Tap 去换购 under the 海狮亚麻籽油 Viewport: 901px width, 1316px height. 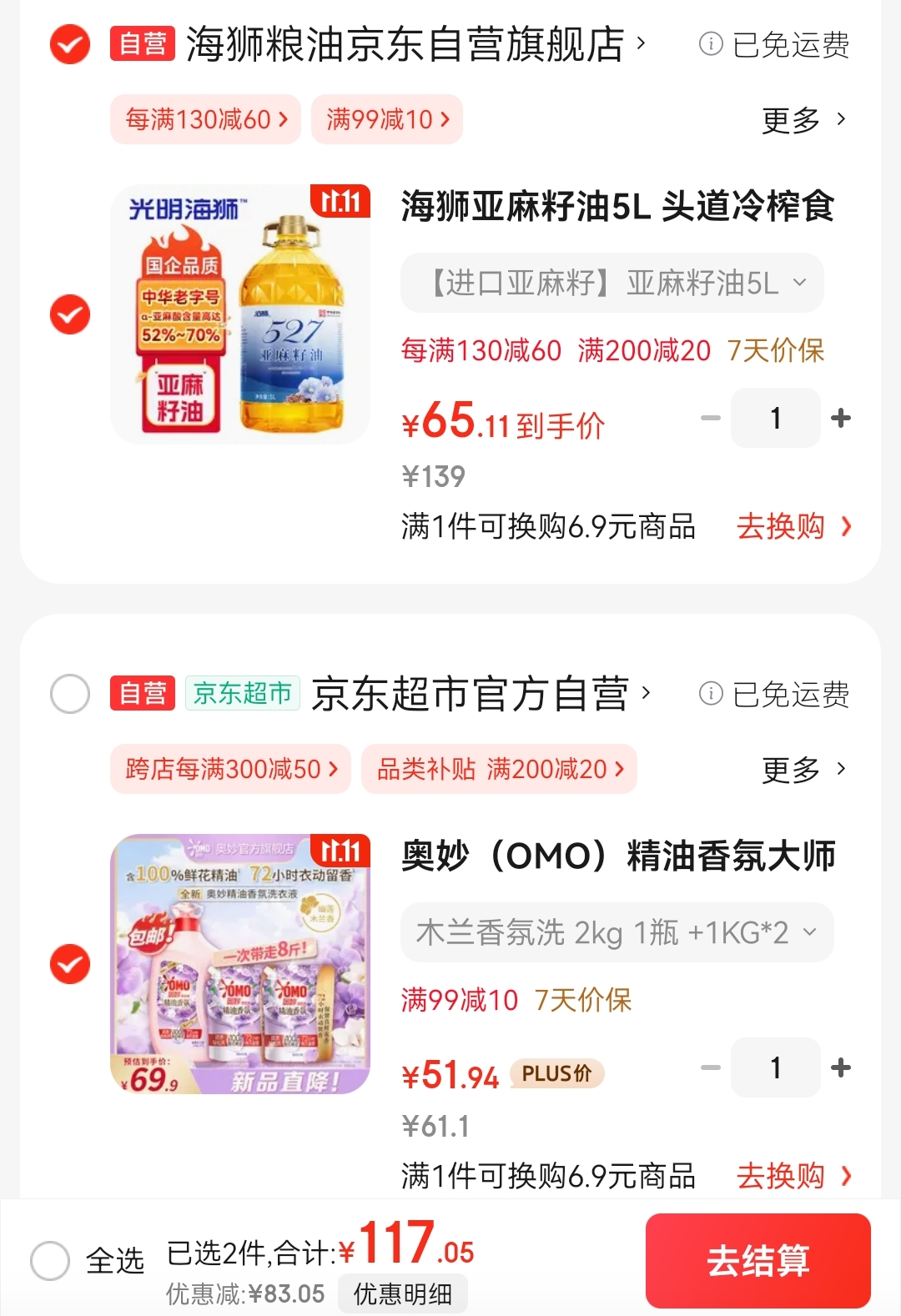pyautogui.click(x=793, y=527)
